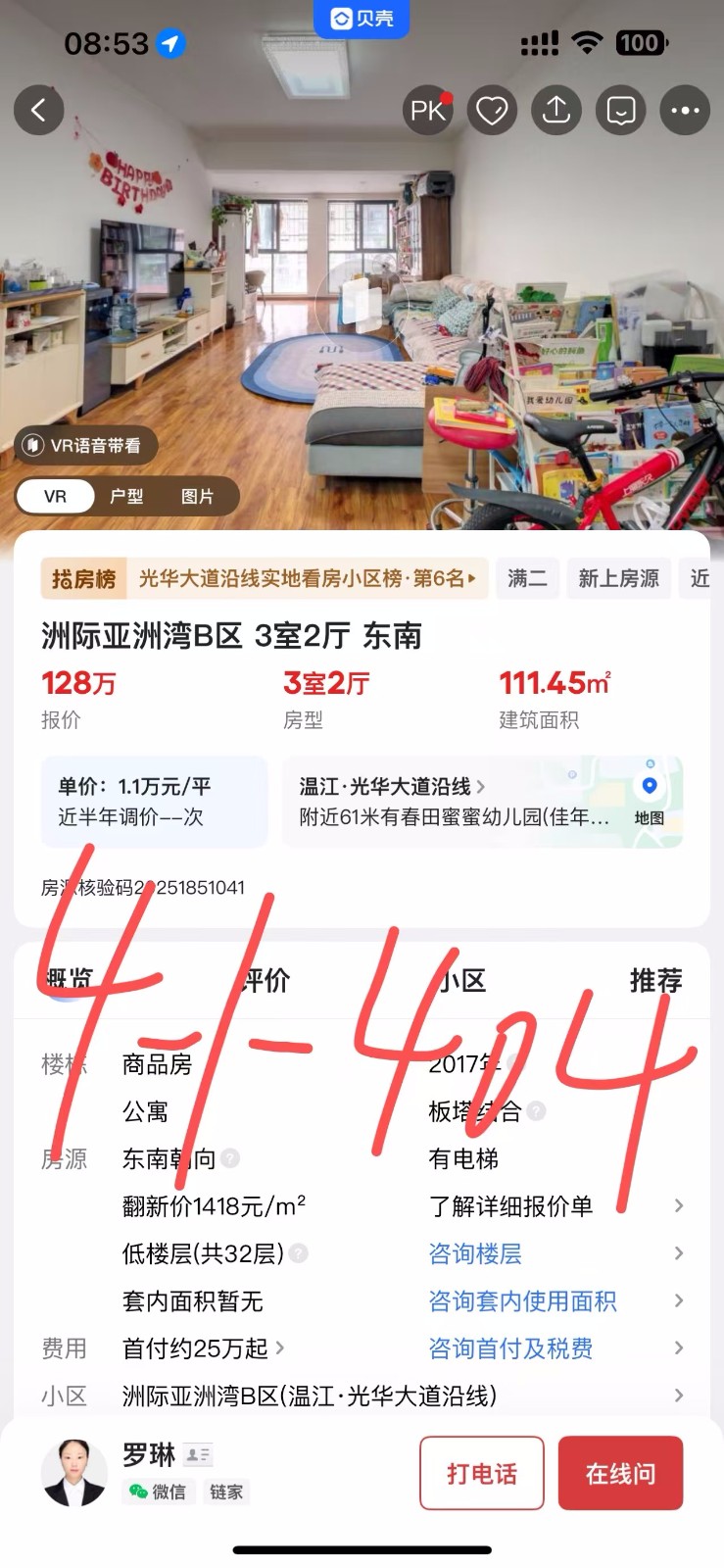Jump to the 推荐 section tab
Screen dimensions: 724x1568
click(x=655, y=980)
